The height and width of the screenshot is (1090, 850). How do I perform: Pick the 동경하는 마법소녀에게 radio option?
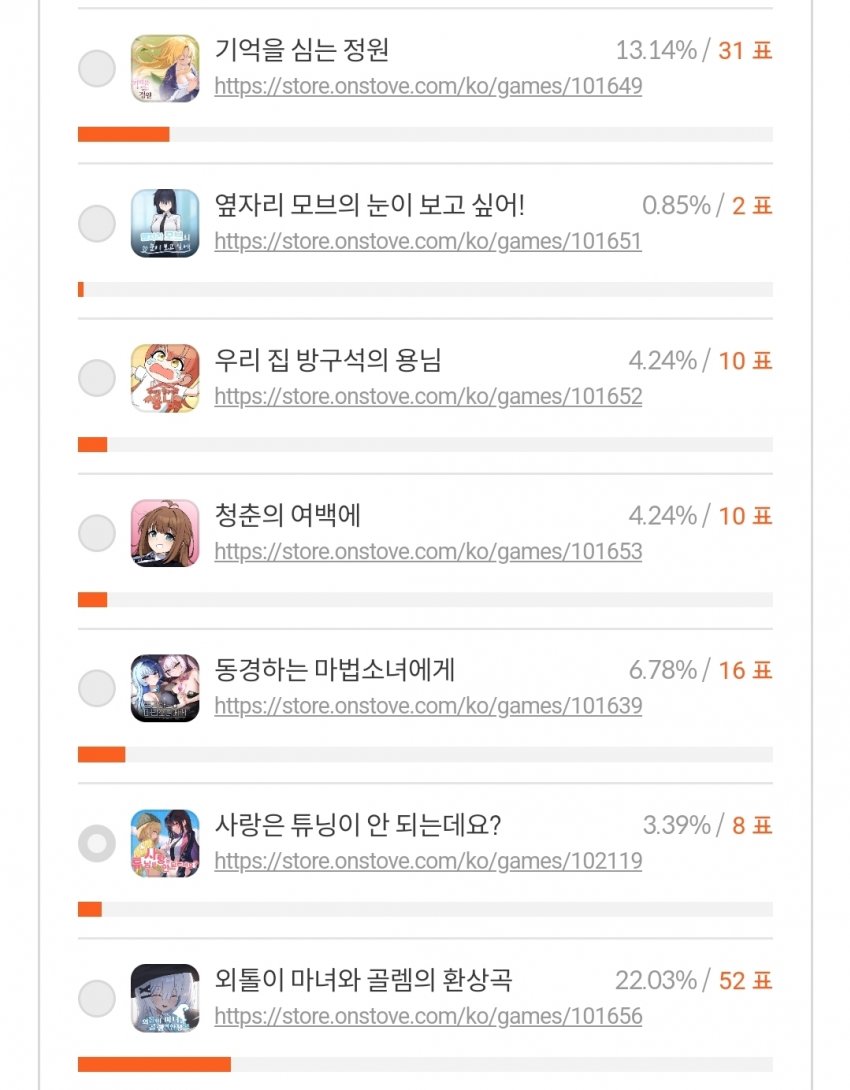click(x=97, y=688)
